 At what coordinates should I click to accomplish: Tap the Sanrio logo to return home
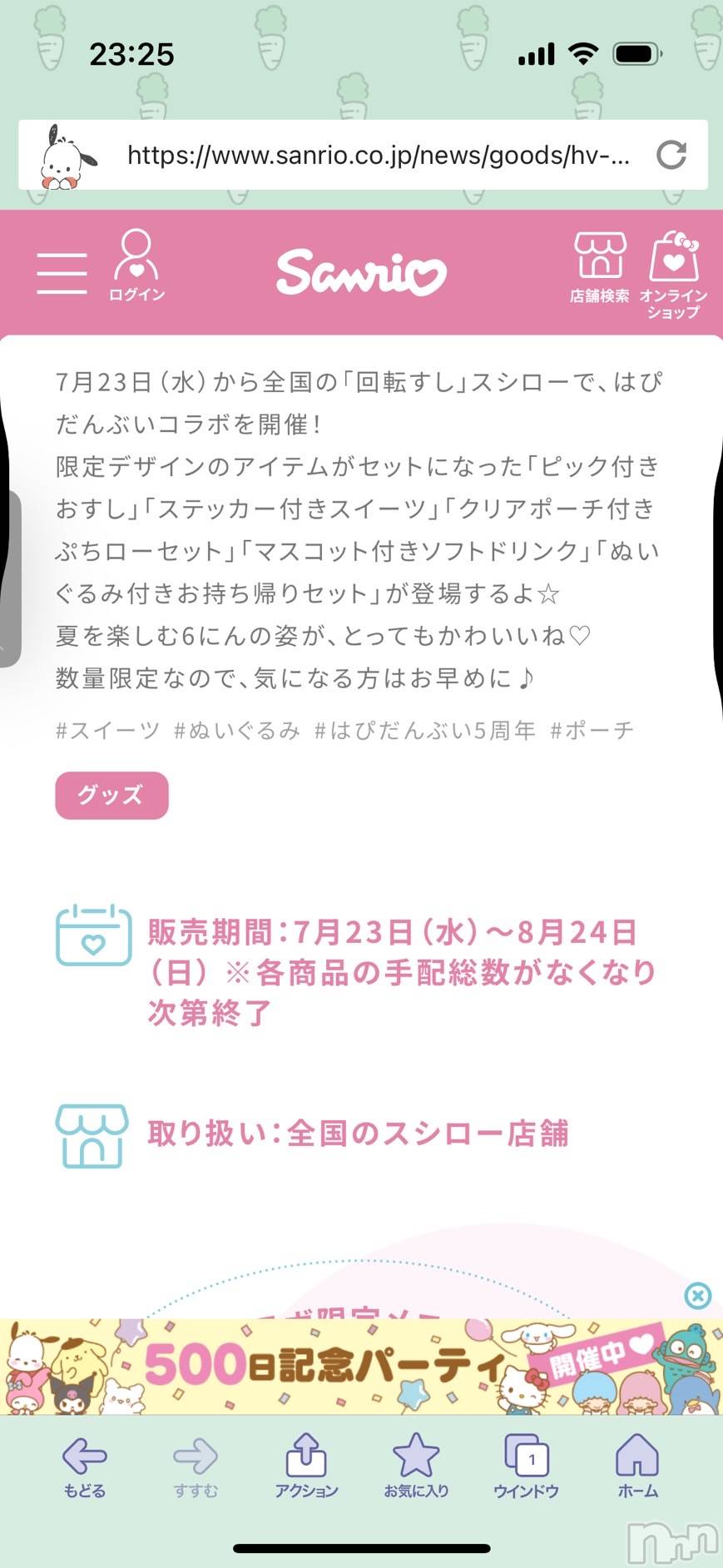[361, 272]
